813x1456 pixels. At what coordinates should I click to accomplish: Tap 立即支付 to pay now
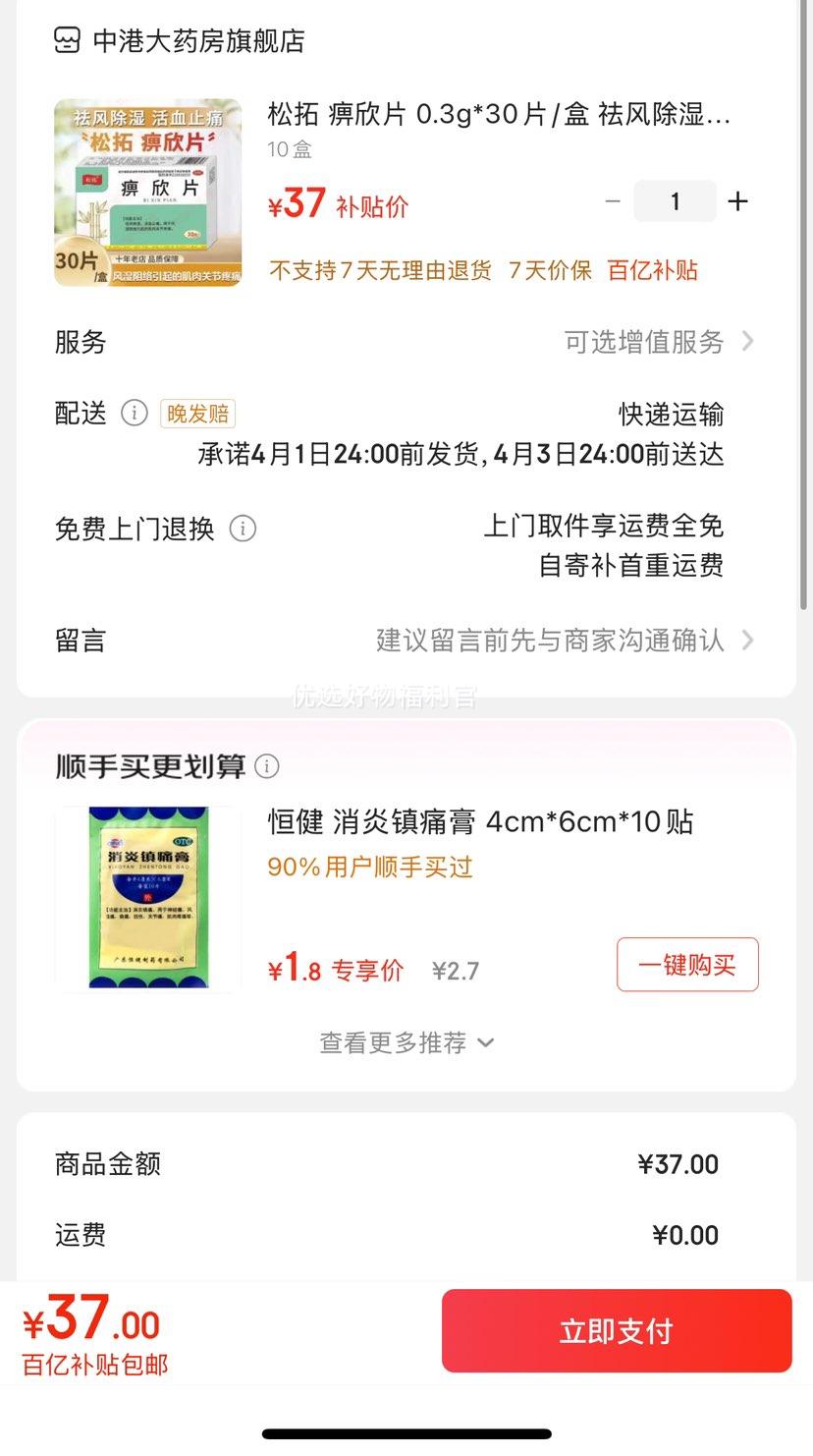[x=616, y=1330]
